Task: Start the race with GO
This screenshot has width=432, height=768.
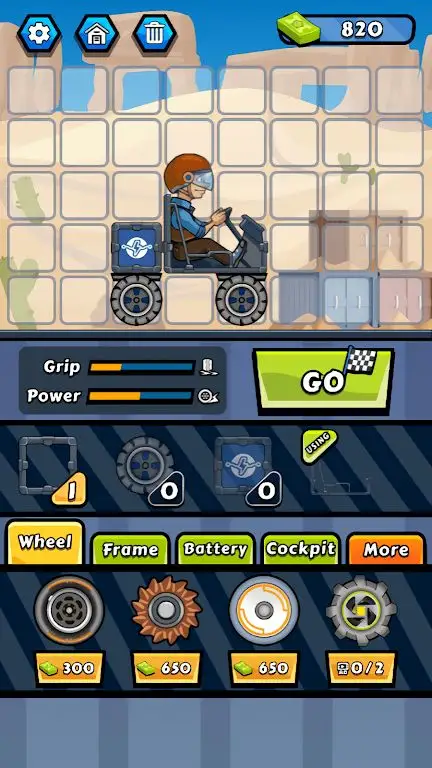Action: (324, 381)
